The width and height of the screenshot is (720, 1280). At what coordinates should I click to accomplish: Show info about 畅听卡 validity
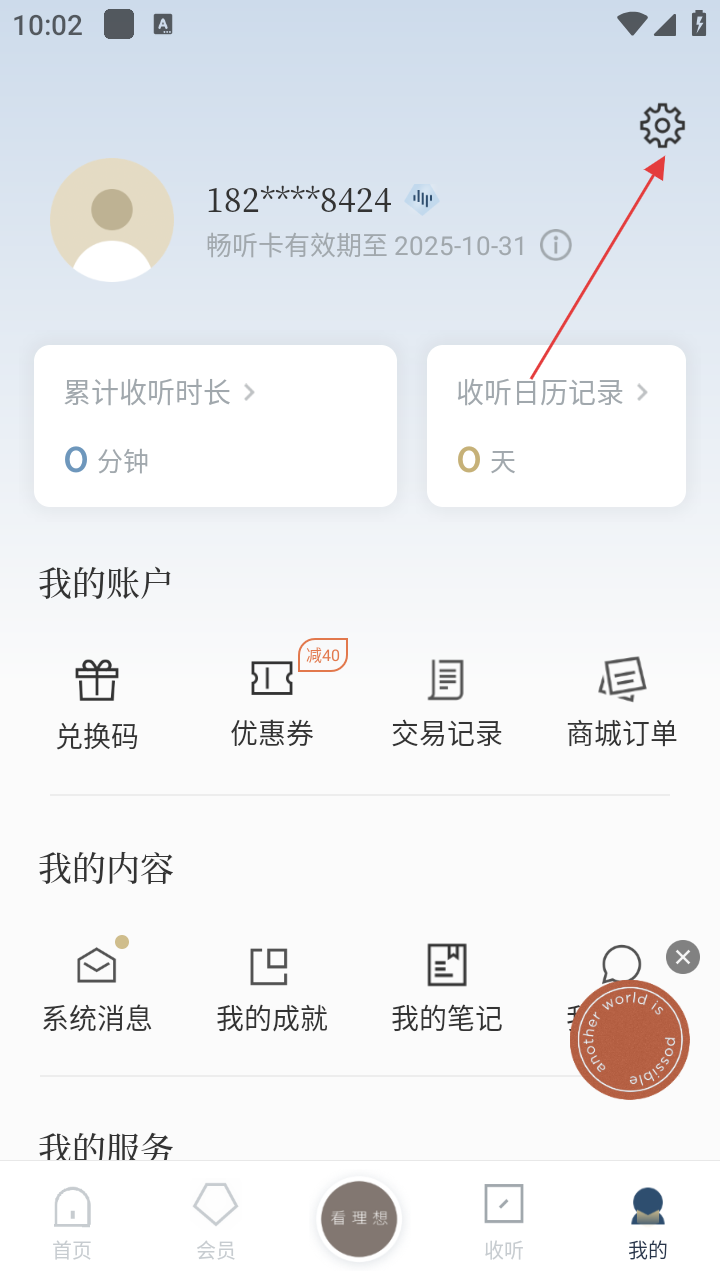point(556,245)
